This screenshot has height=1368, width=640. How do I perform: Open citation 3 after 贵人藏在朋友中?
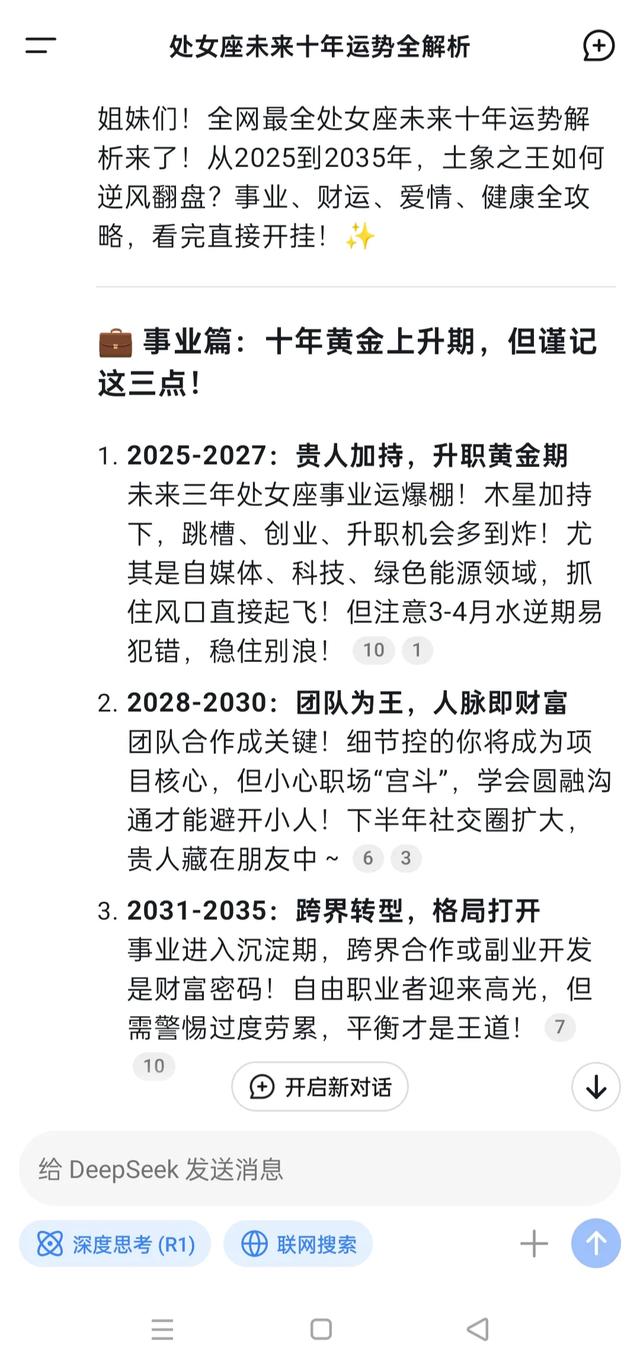405,858
